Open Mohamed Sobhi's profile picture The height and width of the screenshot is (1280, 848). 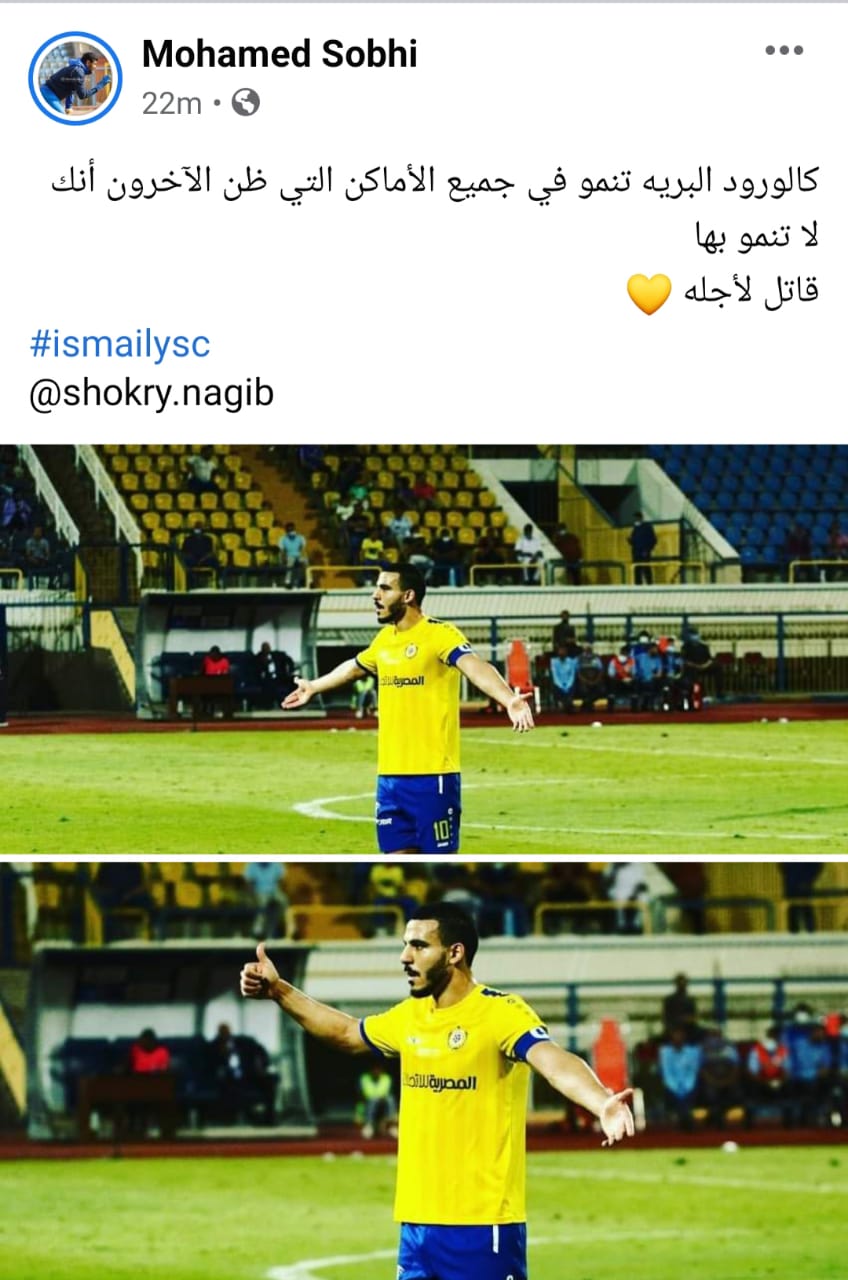(75, 78)
